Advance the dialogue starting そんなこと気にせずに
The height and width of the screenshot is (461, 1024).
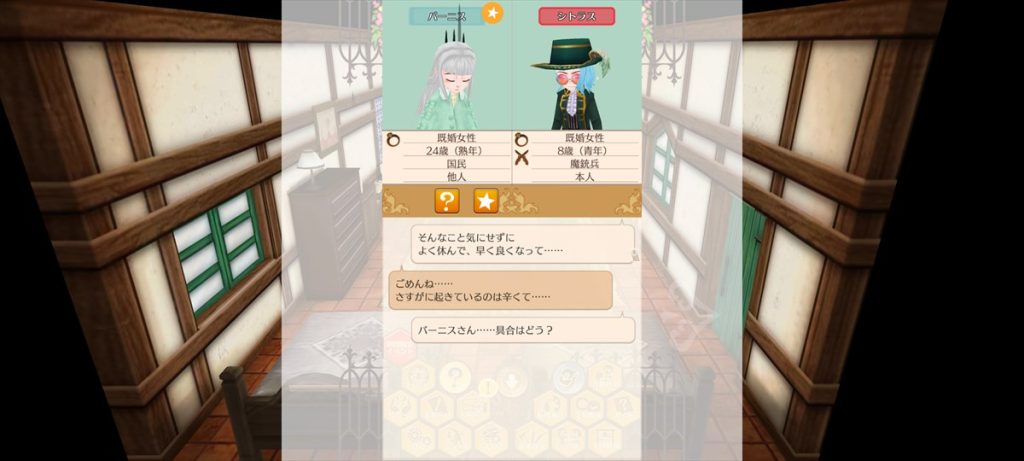[522, 243]
